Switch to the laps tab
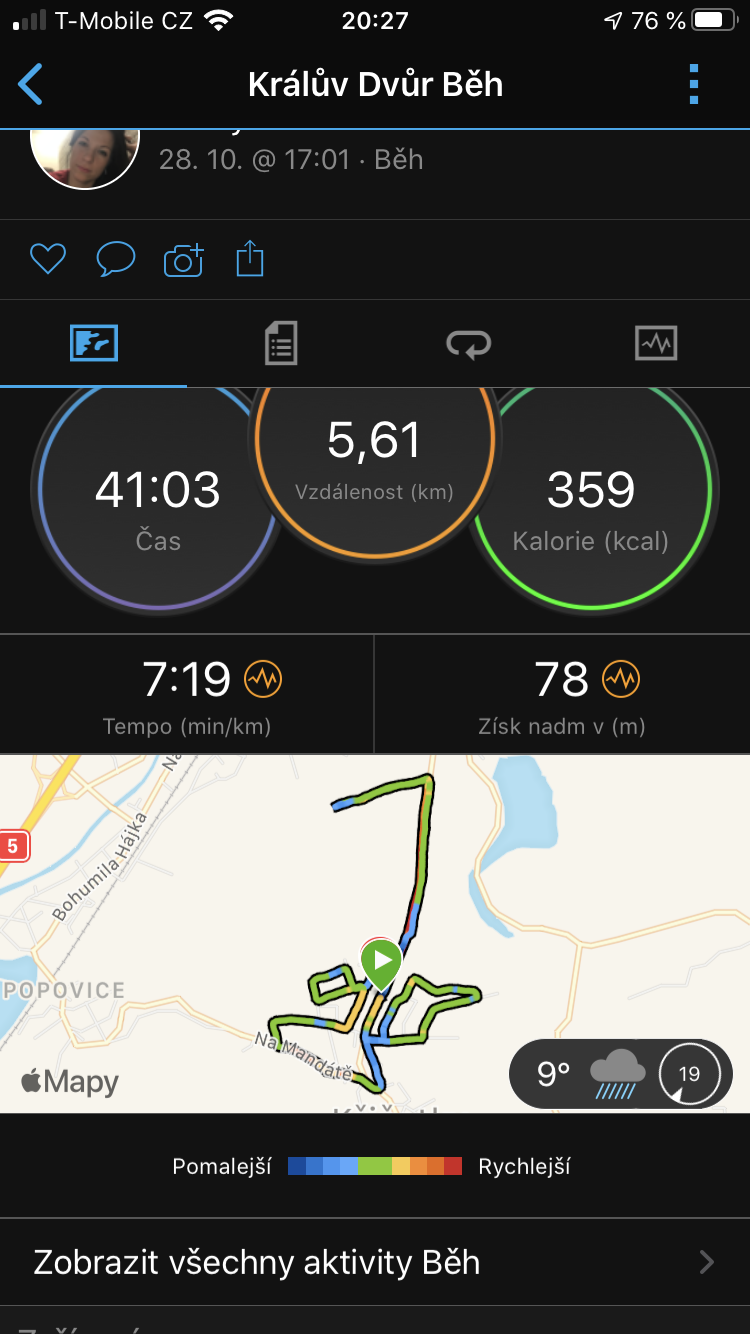750x1334 pixels. pyautogui.click(x=468, y=344)
